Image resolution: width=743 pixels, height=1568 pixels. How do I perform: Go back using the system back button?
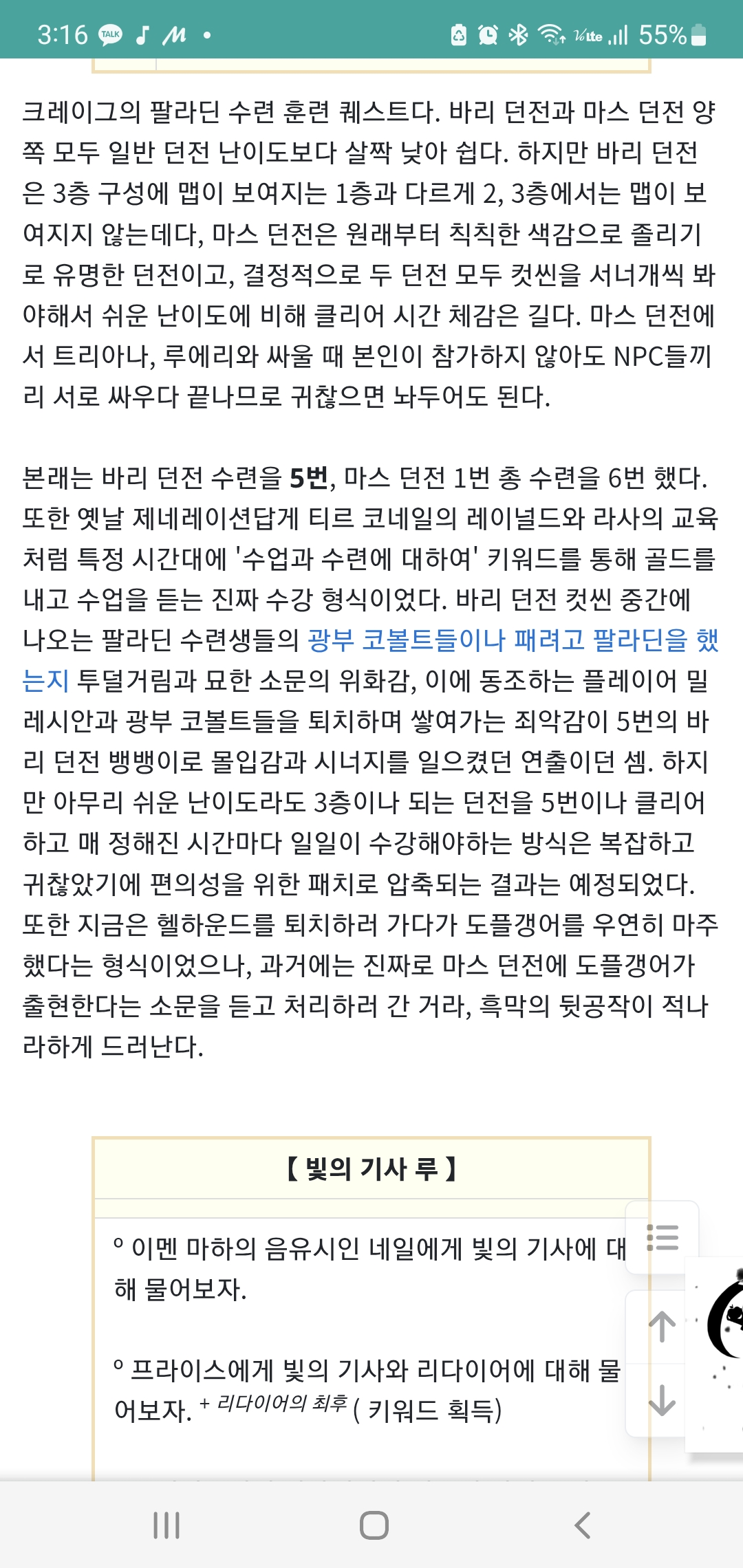click(583, 1525)
